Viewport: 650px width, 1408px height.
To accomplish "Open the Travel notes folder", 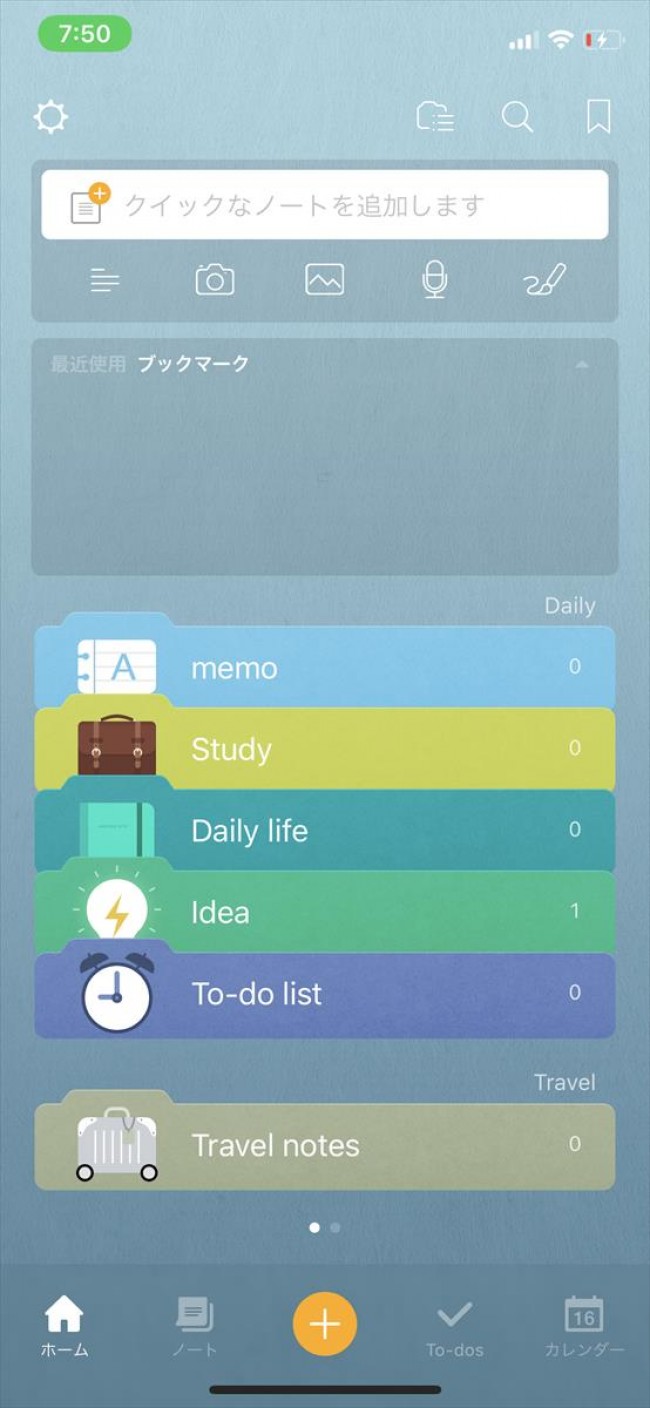I will click(x=324, y=1146).
